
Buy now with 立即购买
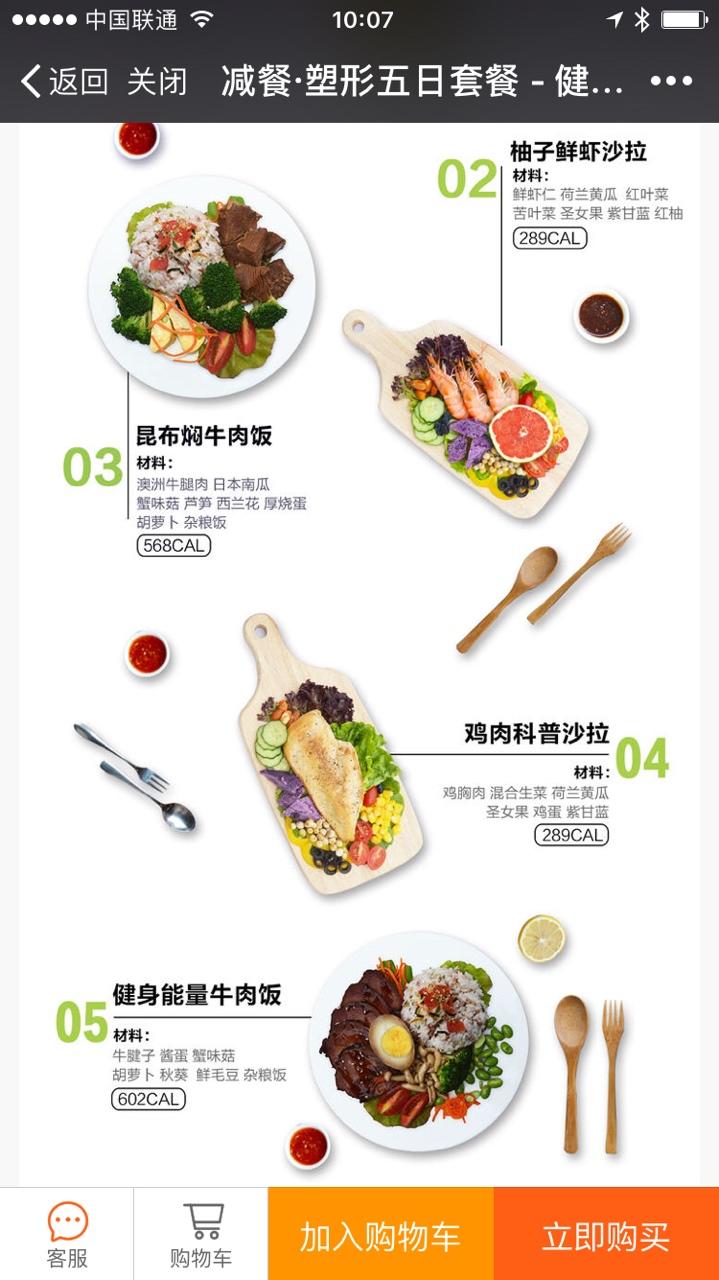(606, 1236)
